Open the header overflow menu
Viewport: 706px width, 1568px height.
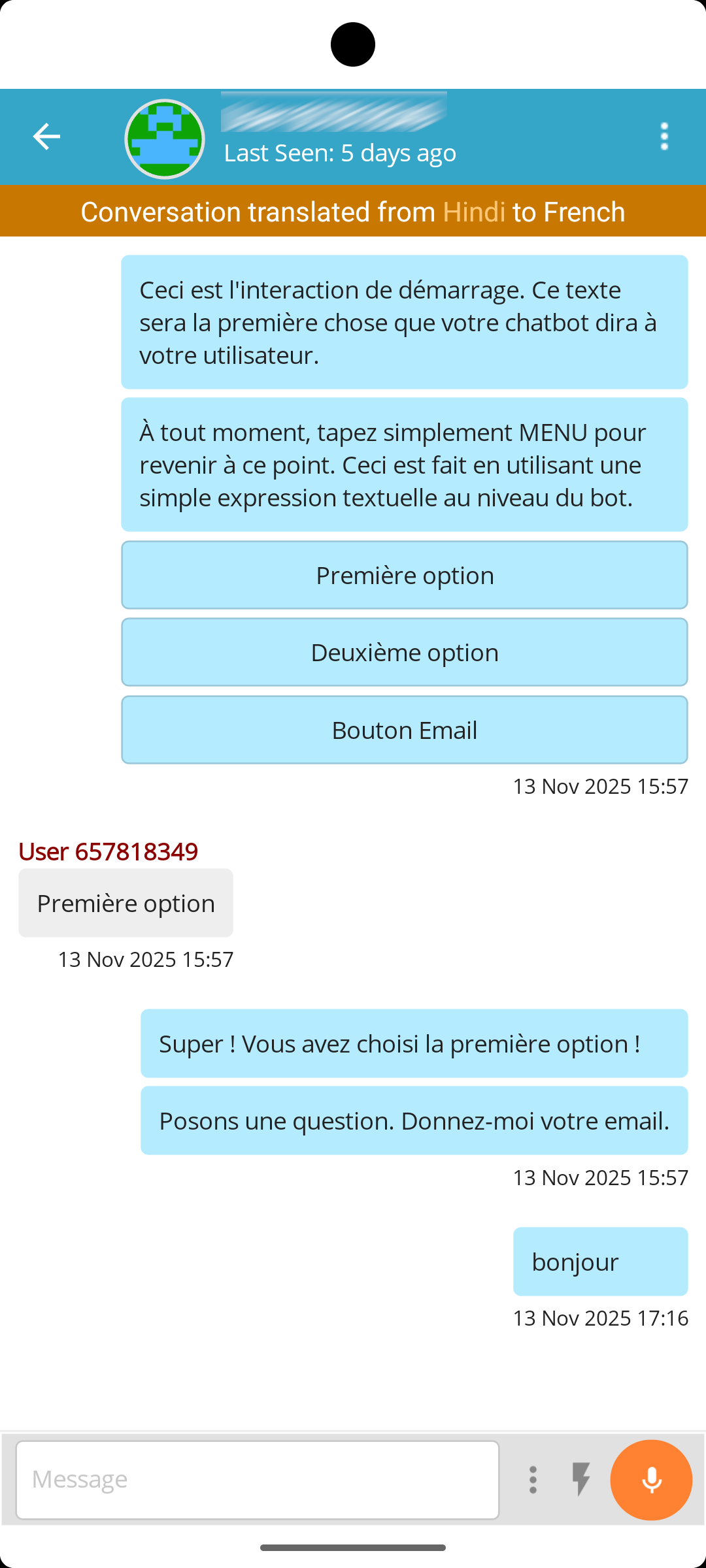[x=664, y=137]
